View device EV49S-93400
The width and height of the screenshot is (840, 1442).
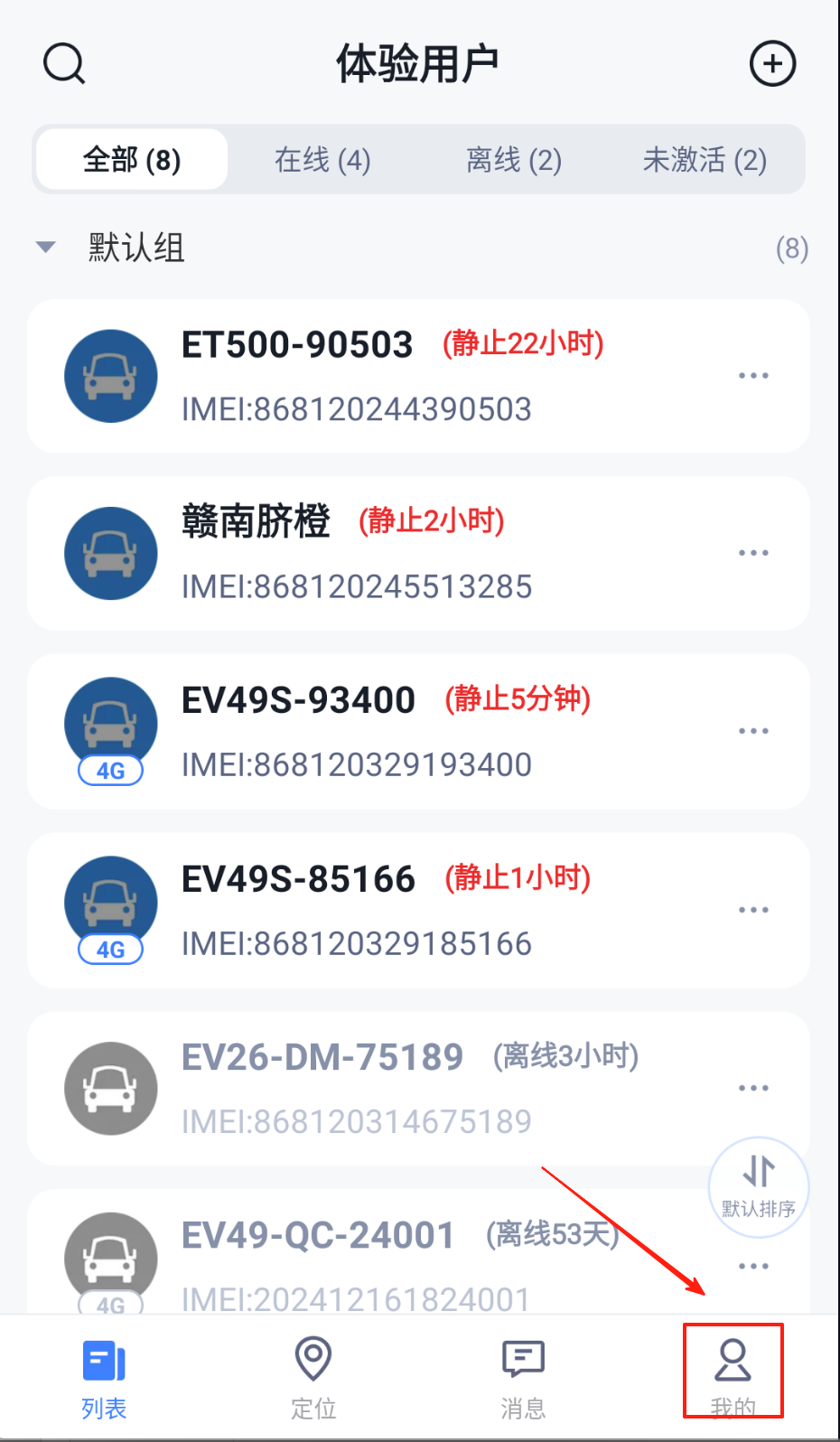[x=361, y=731]
